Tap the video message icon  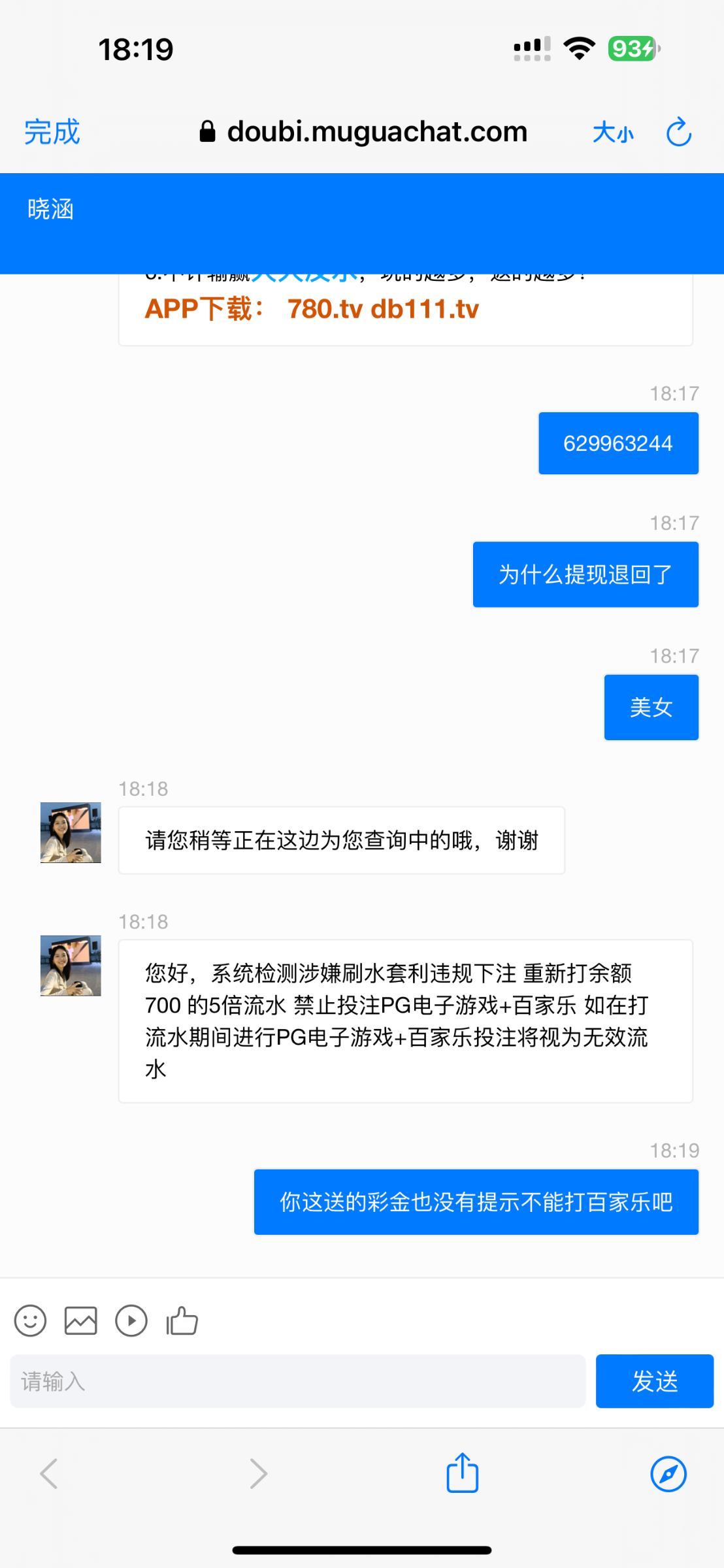tap(131, 1320)
